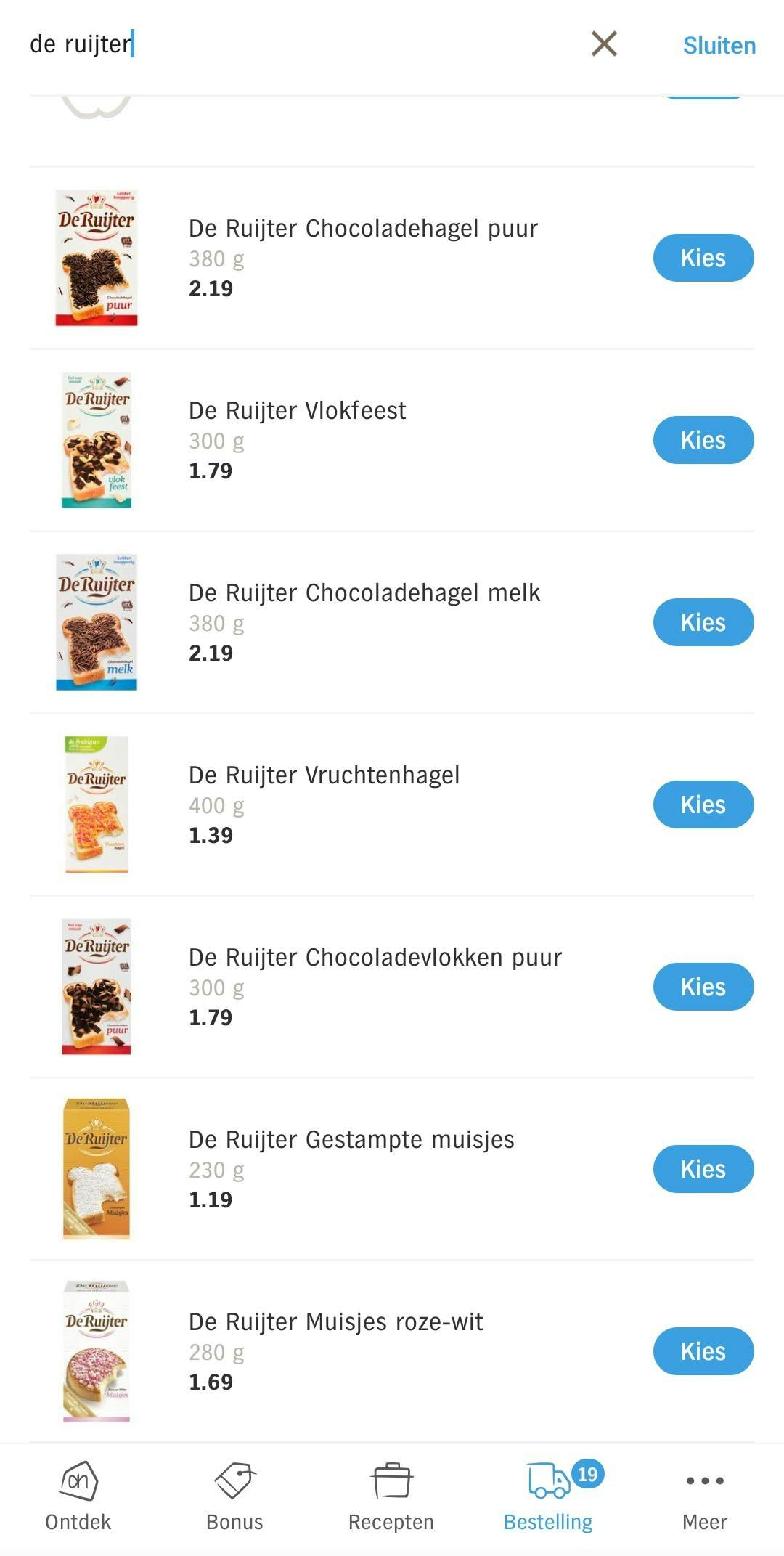Kies De Ruijter Vruchtenhagel

coord(703,804)
